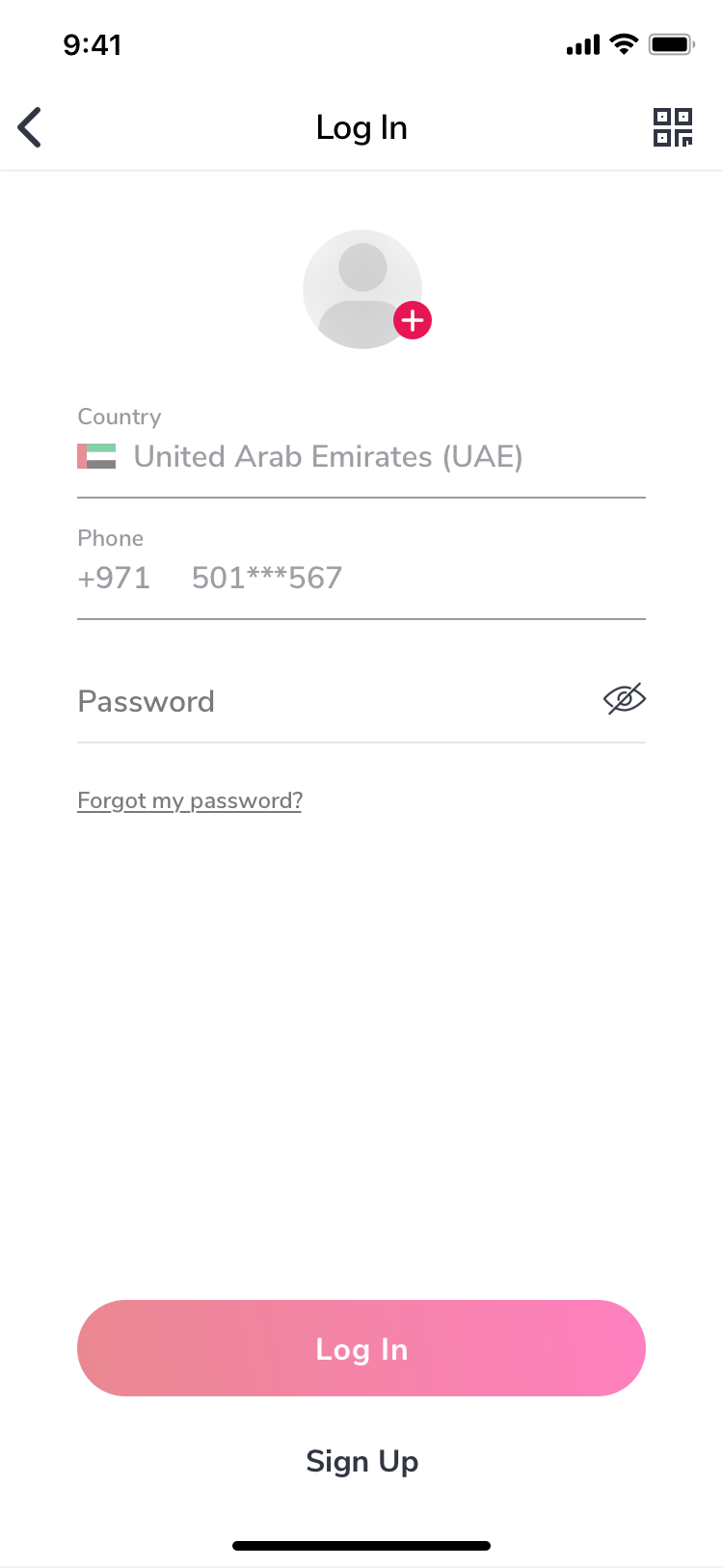Select the UAE flag icon
The width and height of the screenshot is (723, 1568).
click(x=95, y=455)
